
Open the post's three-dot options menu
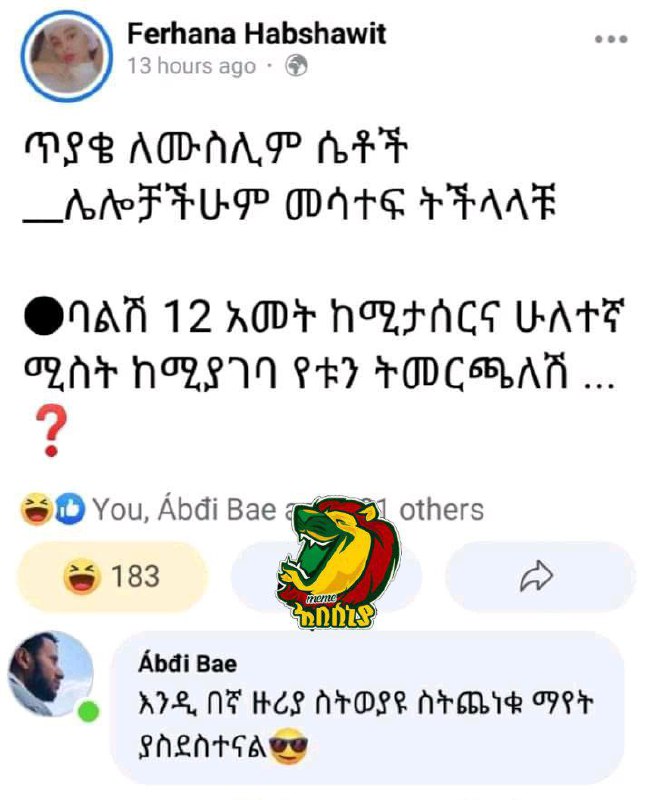pos(611,39)
